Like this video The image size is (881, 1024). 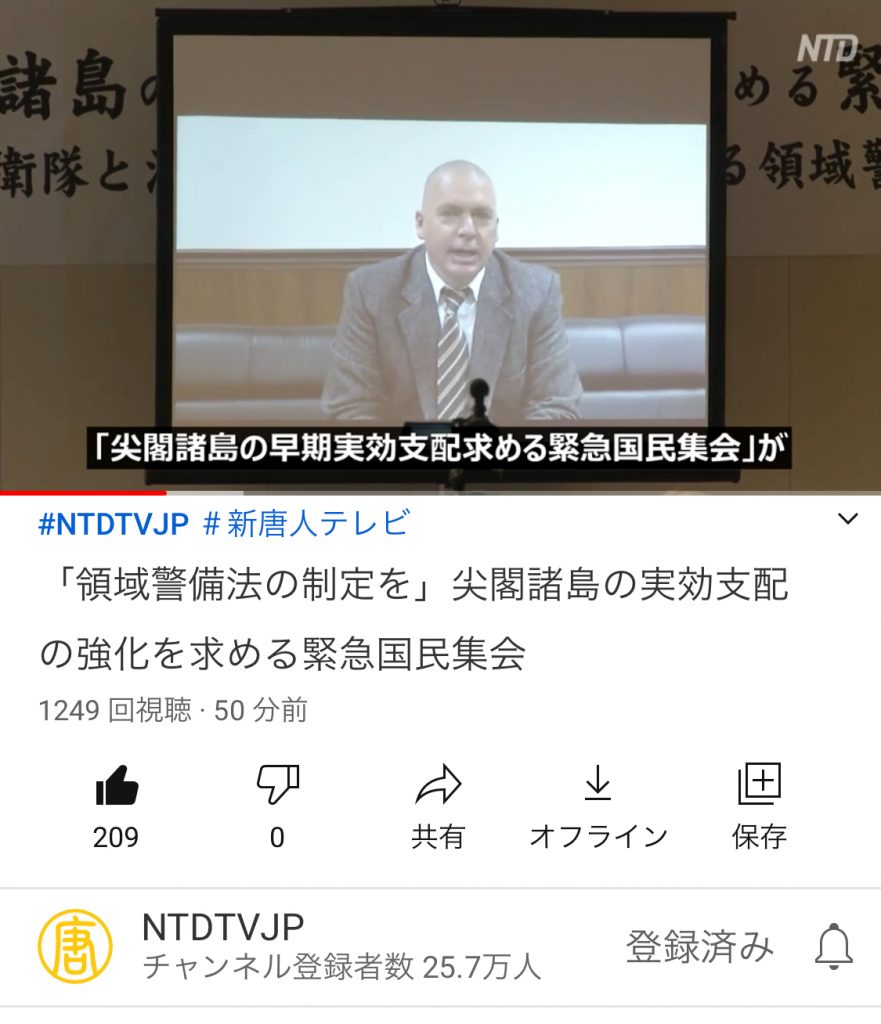(x=116, y=787)
